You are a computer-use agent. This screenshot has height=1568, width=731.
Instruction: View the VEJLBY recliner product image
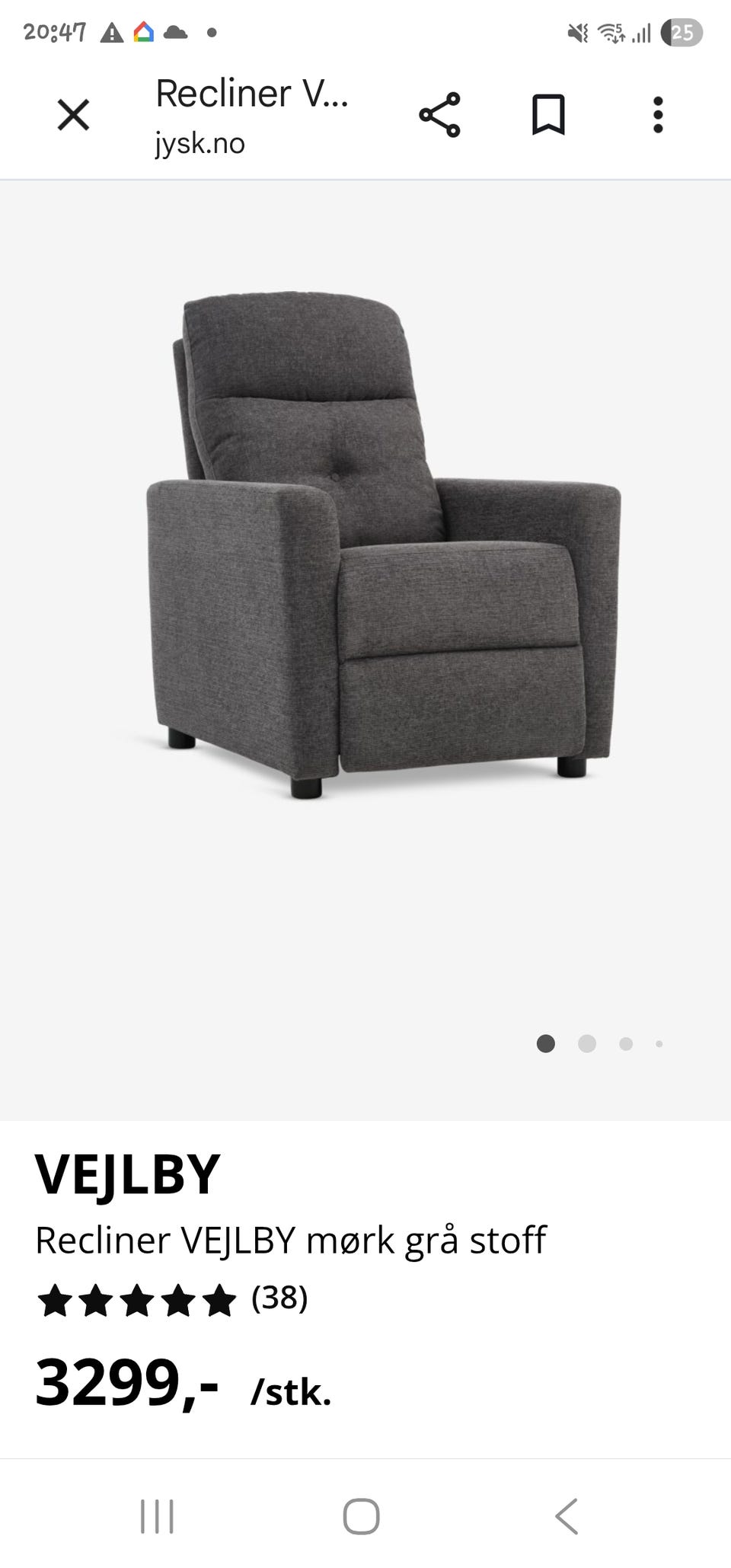[383, 544]
